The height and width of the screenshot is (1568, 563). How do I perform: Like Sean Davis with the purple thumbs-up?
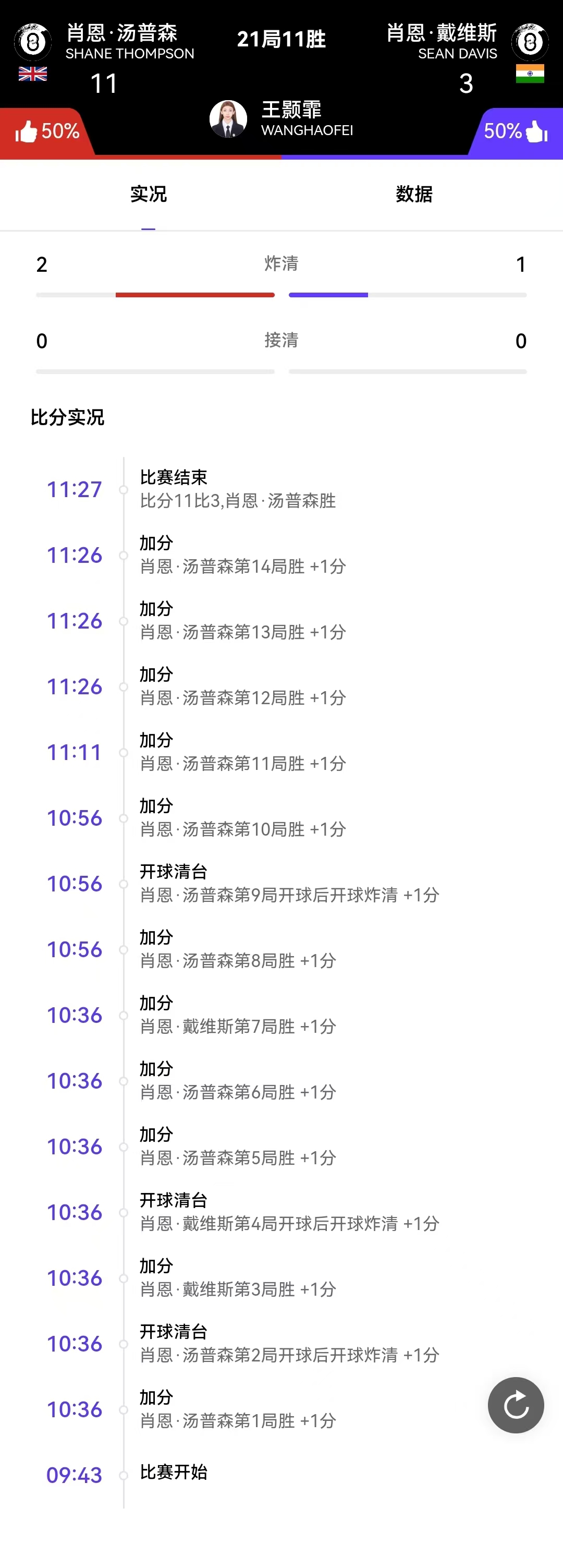[536, 131]
